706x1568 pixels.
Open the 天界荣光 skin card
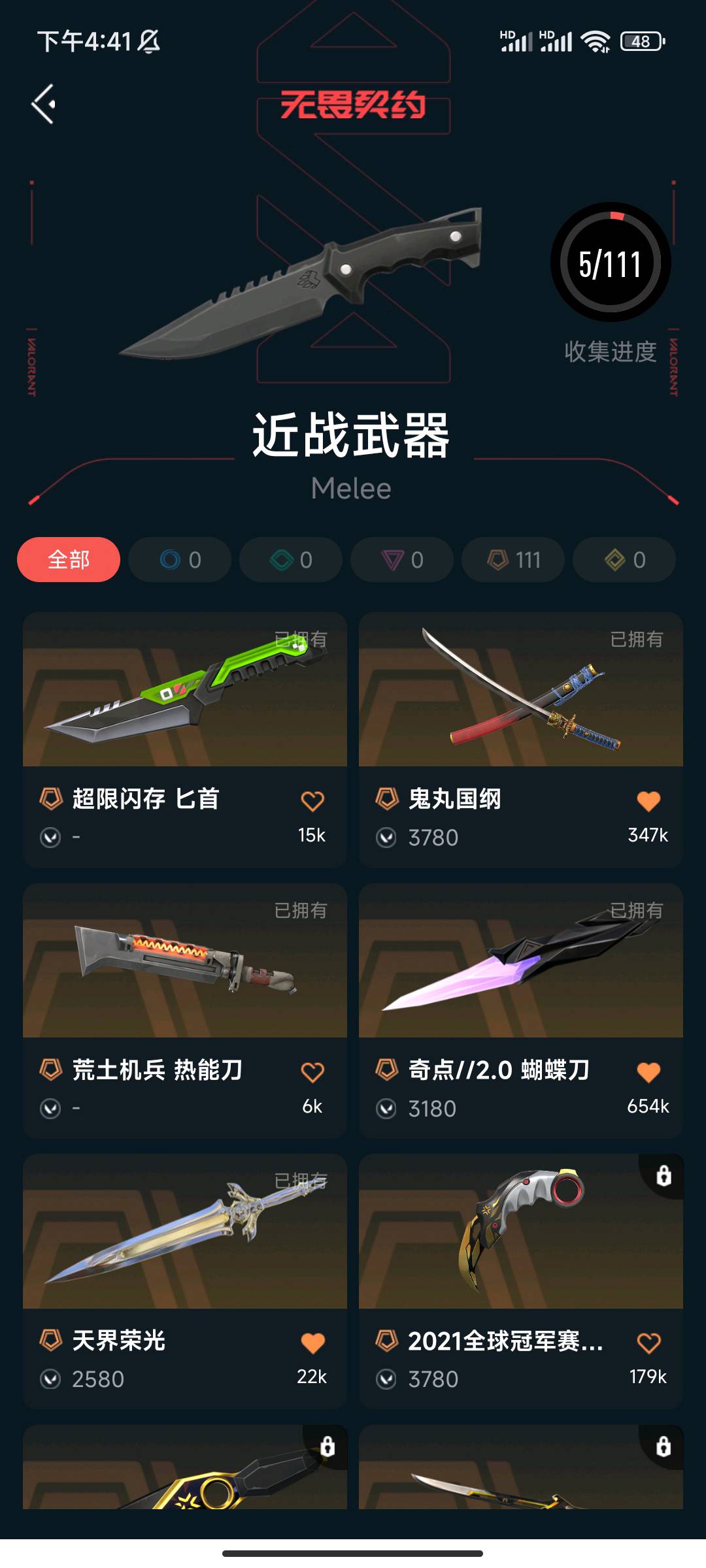coord(184,1232)
